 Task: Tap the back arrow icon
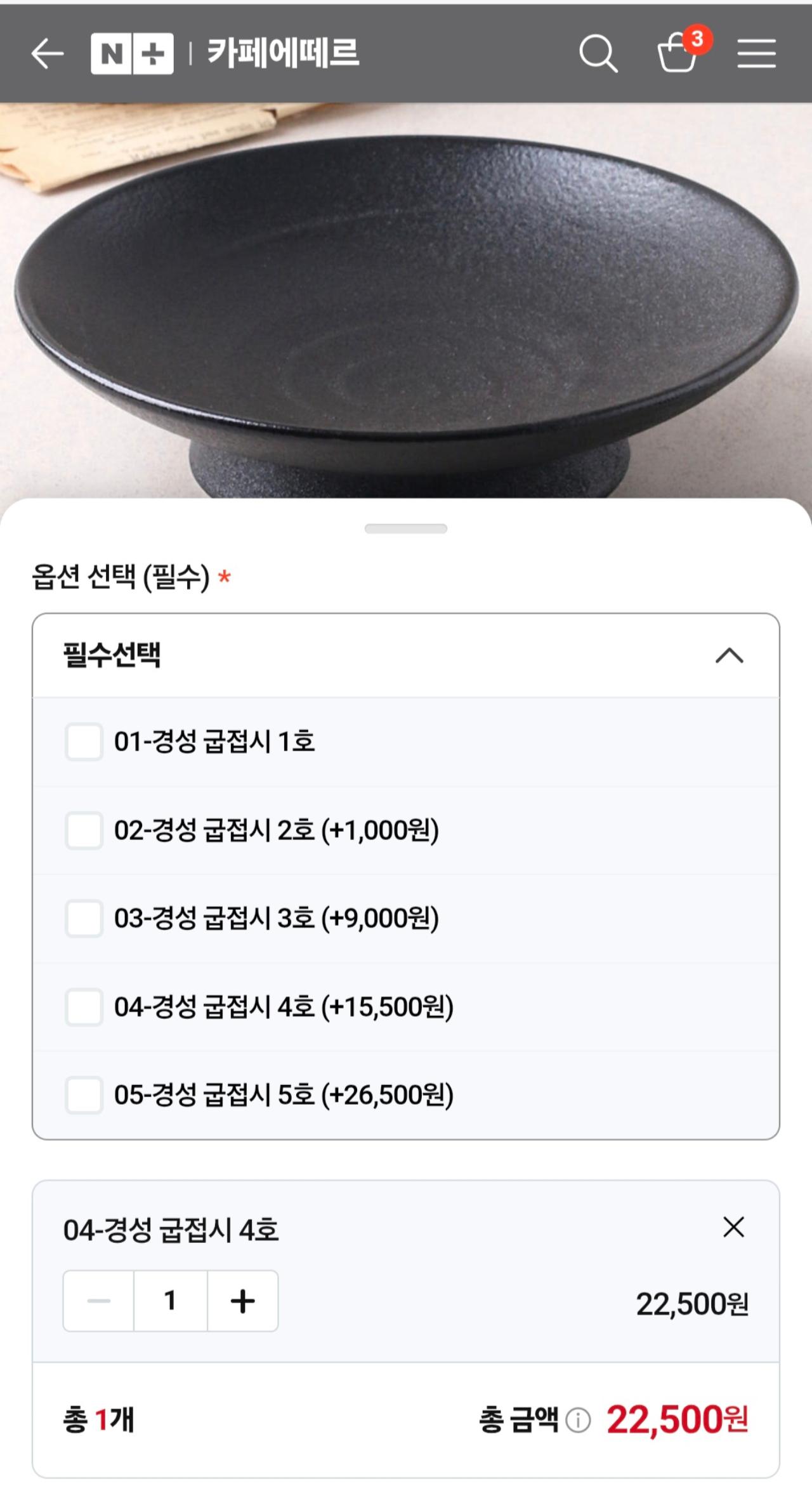48,55
